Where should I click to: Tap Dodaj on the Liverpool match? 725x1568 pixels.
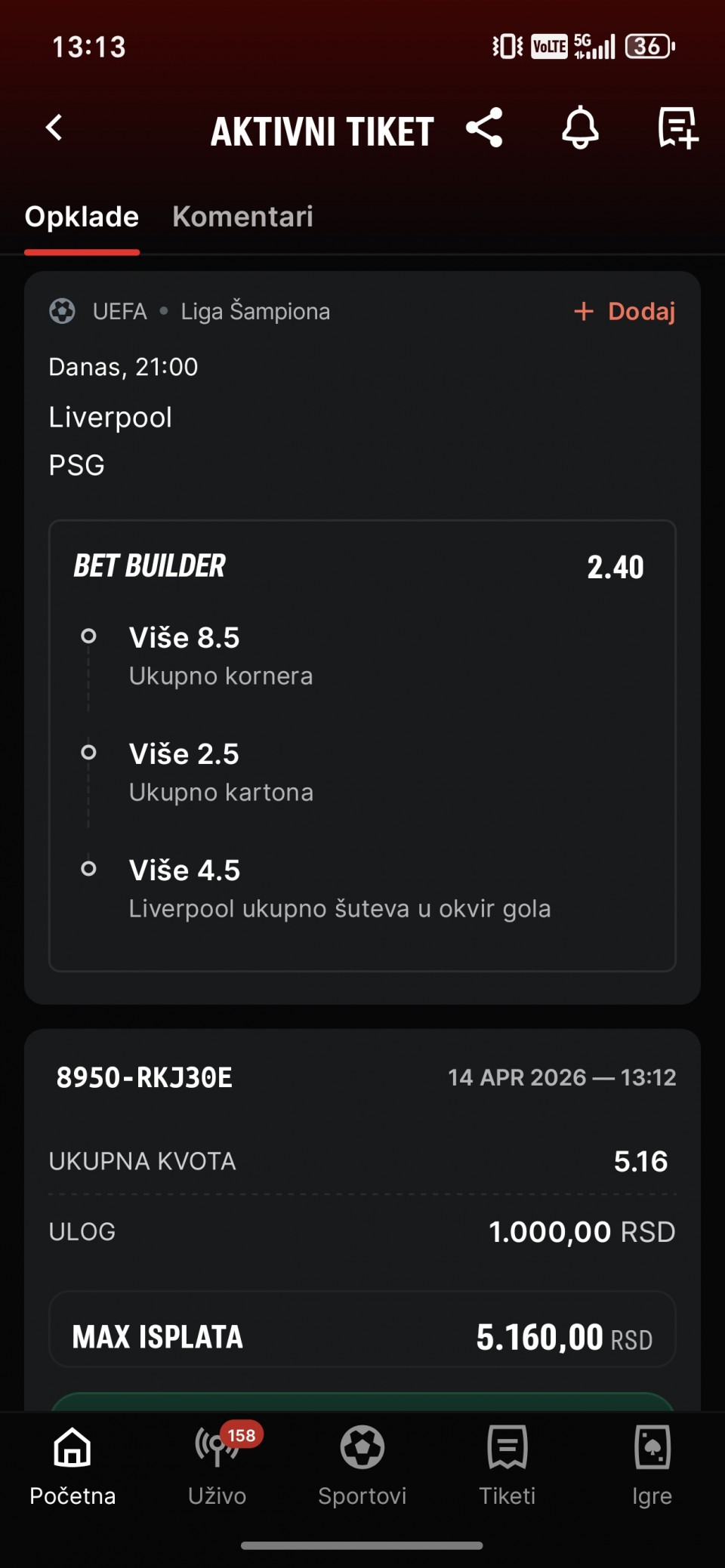coord(625,311)
